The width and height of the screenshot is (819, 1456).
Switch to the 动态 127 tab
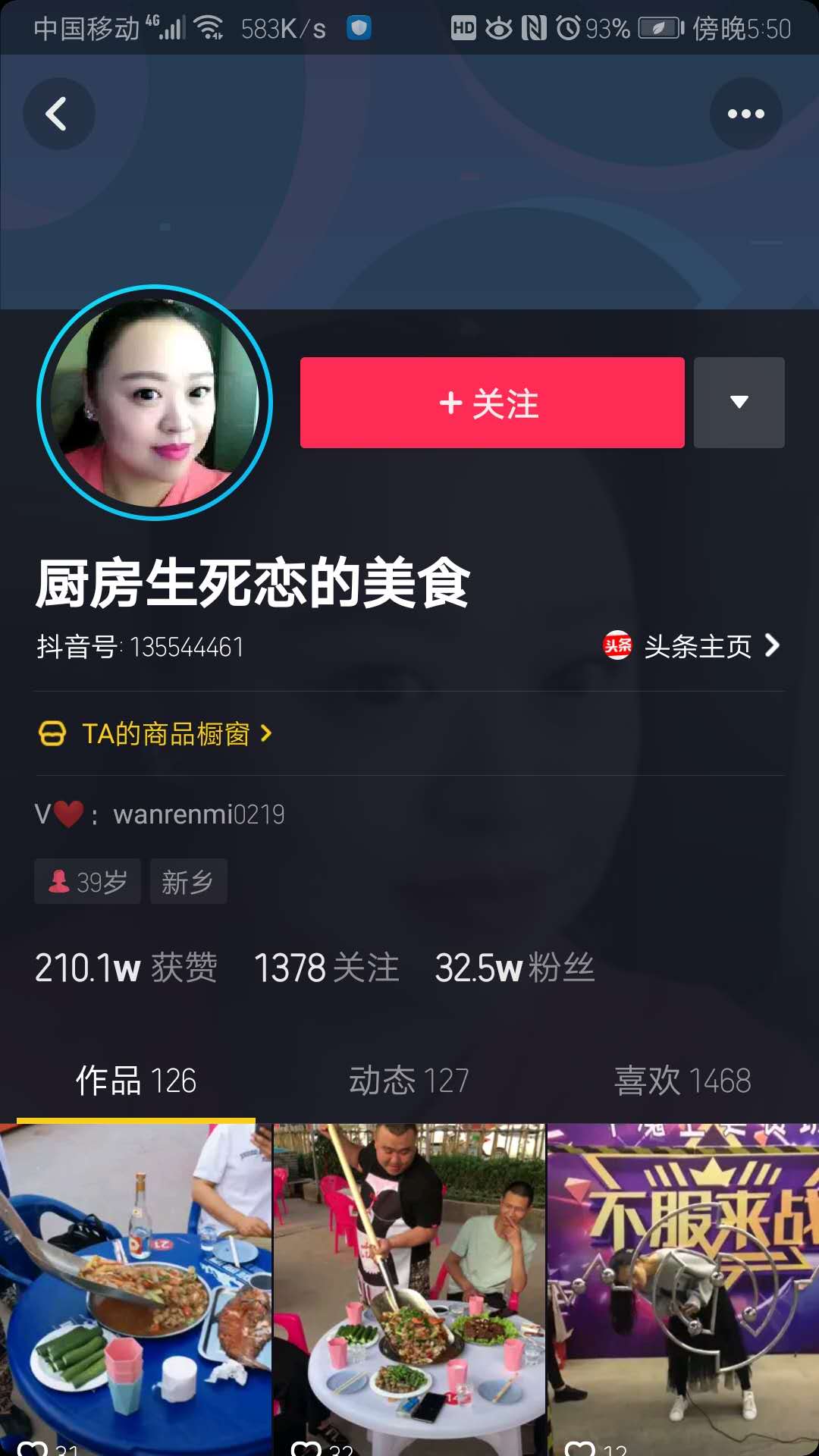(x=409, y=1081)
